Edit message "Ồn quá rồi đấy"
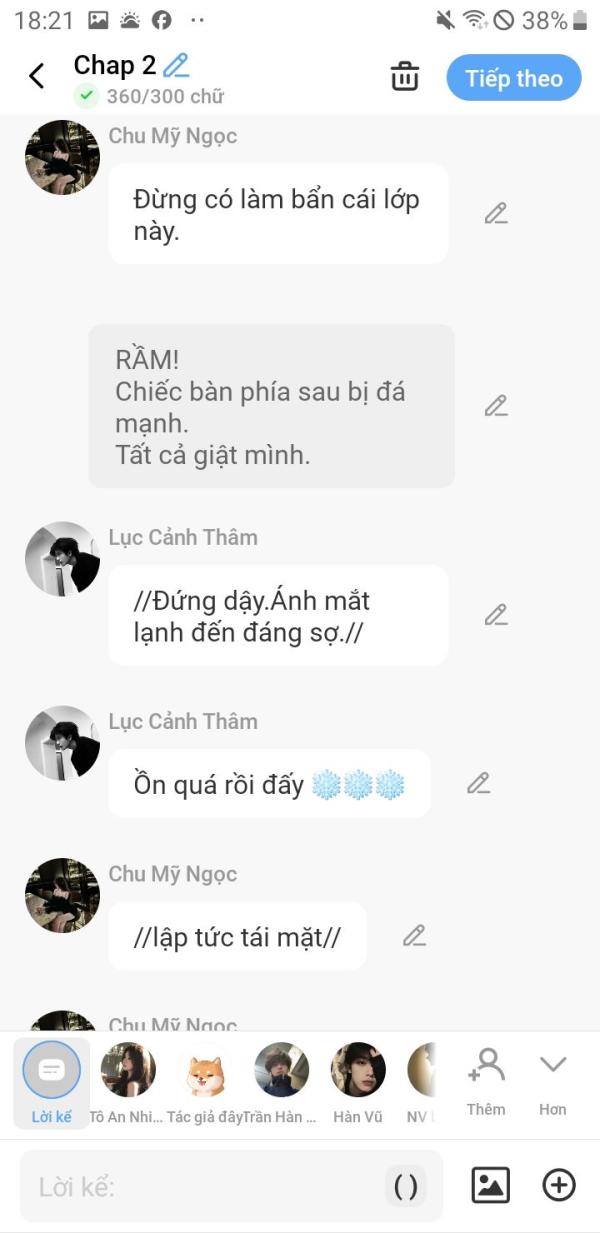 (478, 783)
